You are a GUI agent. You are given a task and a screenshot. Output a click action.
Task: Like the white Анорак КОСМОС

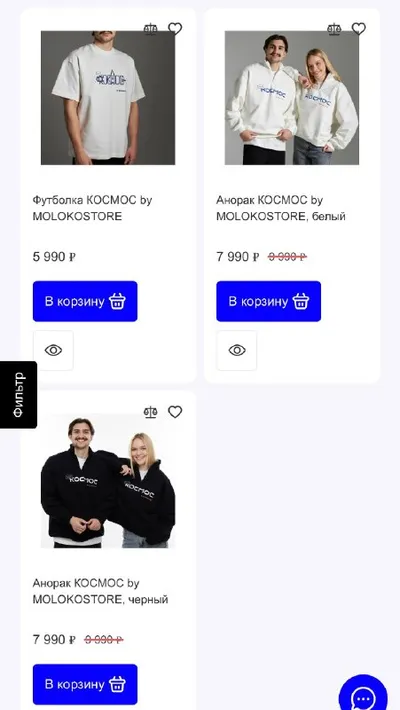(x=359, y=29)
